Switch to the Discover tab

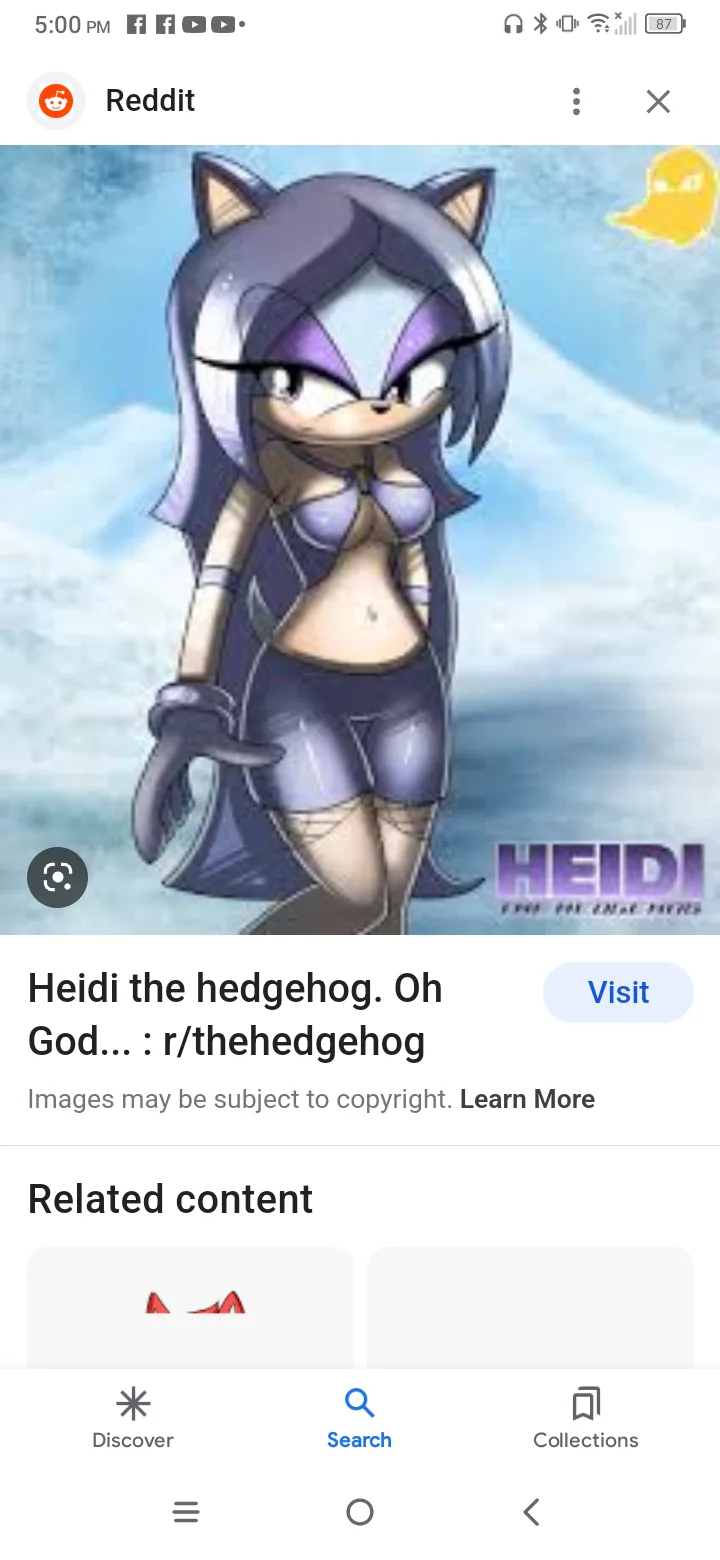pos(133,1418)
